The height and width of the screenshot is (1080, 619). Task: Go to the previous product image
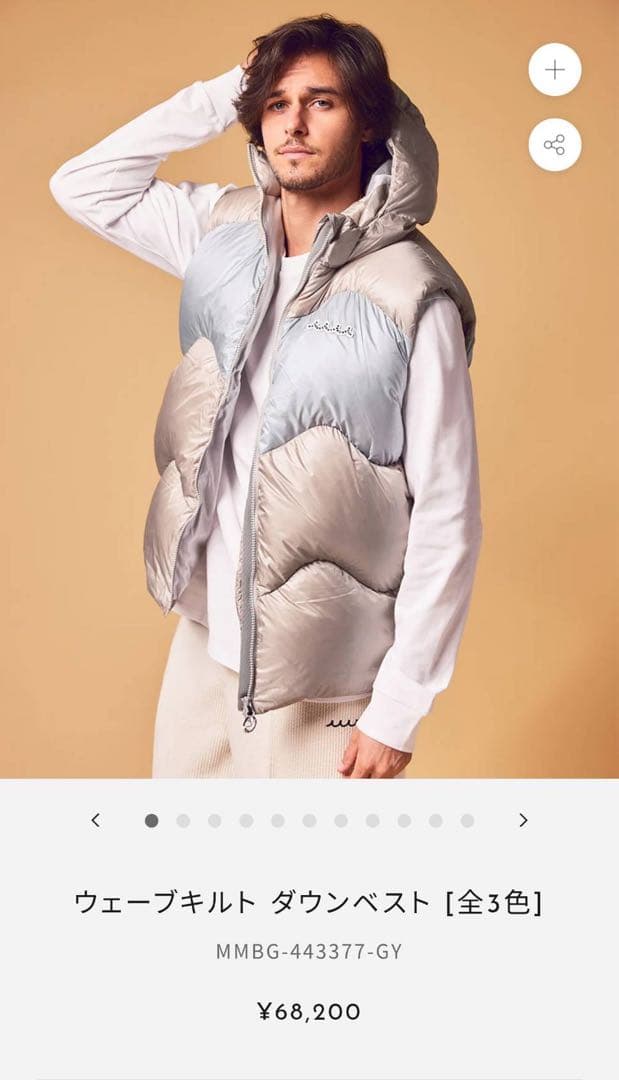tap(96, 820)
